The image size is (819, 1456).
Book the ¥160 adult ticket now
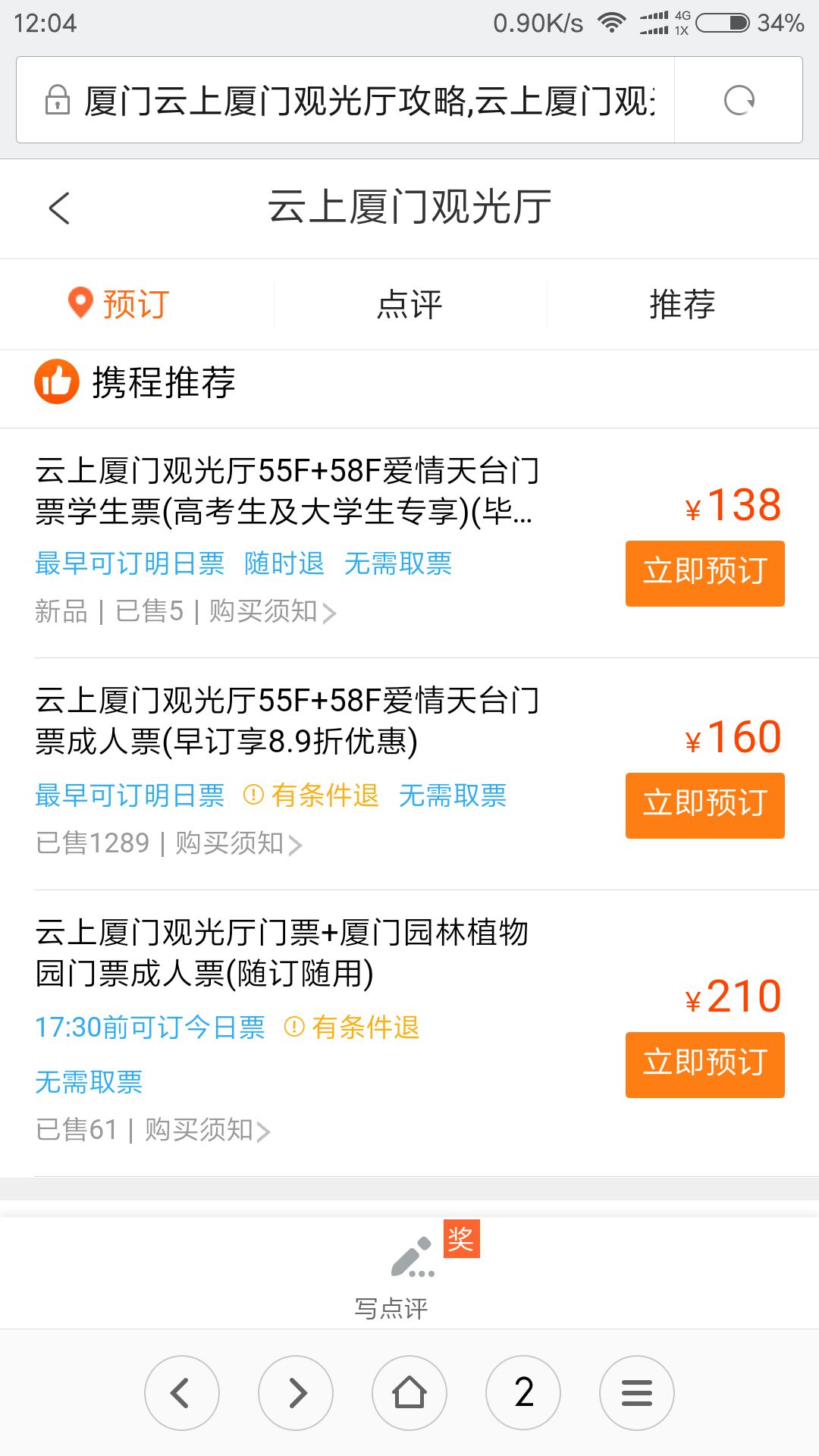(x=704, y=805)
